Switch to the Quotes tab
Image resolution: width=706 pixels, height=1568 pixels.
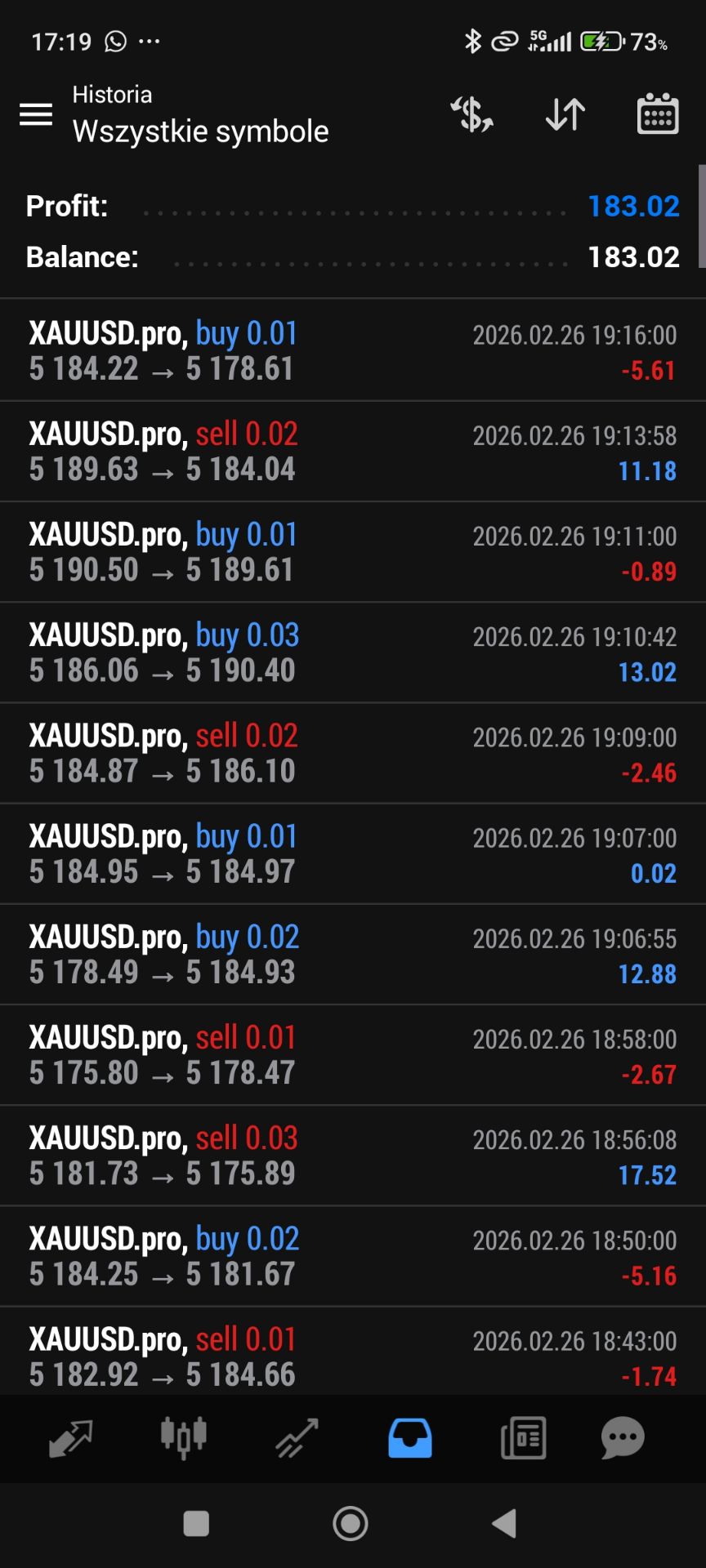(x=71, y=1438)
